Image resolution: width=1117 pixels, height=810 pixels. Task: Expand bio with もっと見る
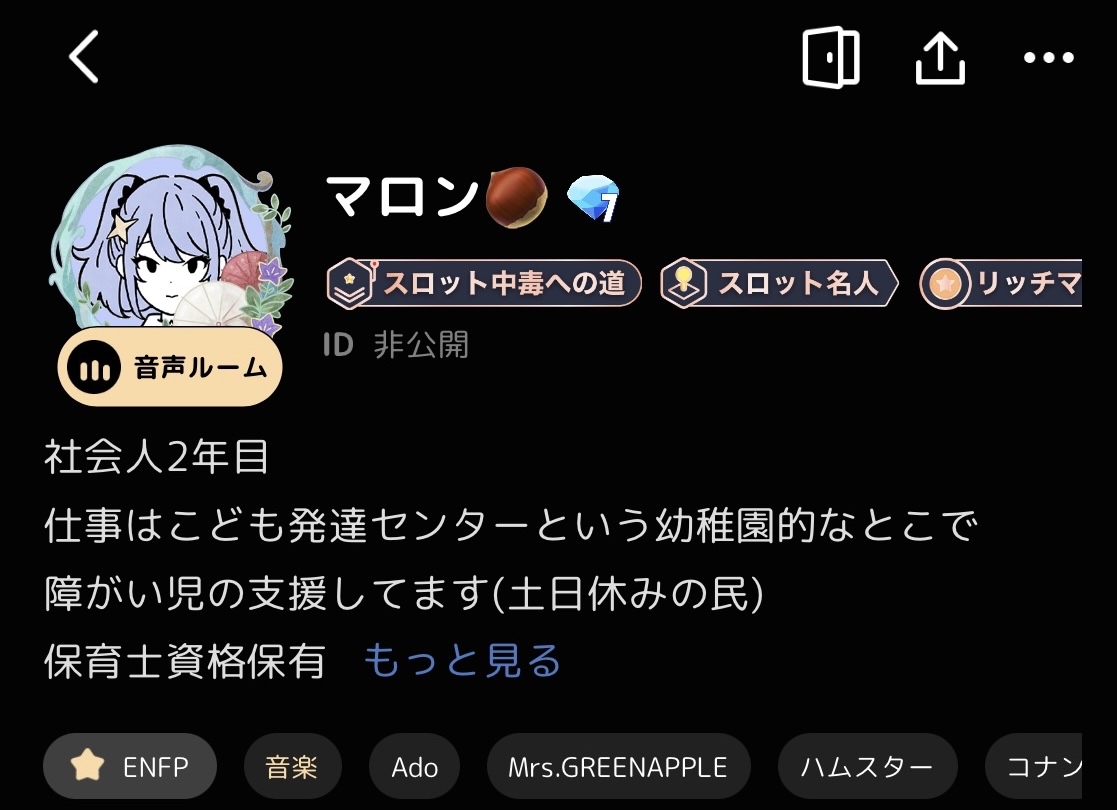tap(462, 661)
